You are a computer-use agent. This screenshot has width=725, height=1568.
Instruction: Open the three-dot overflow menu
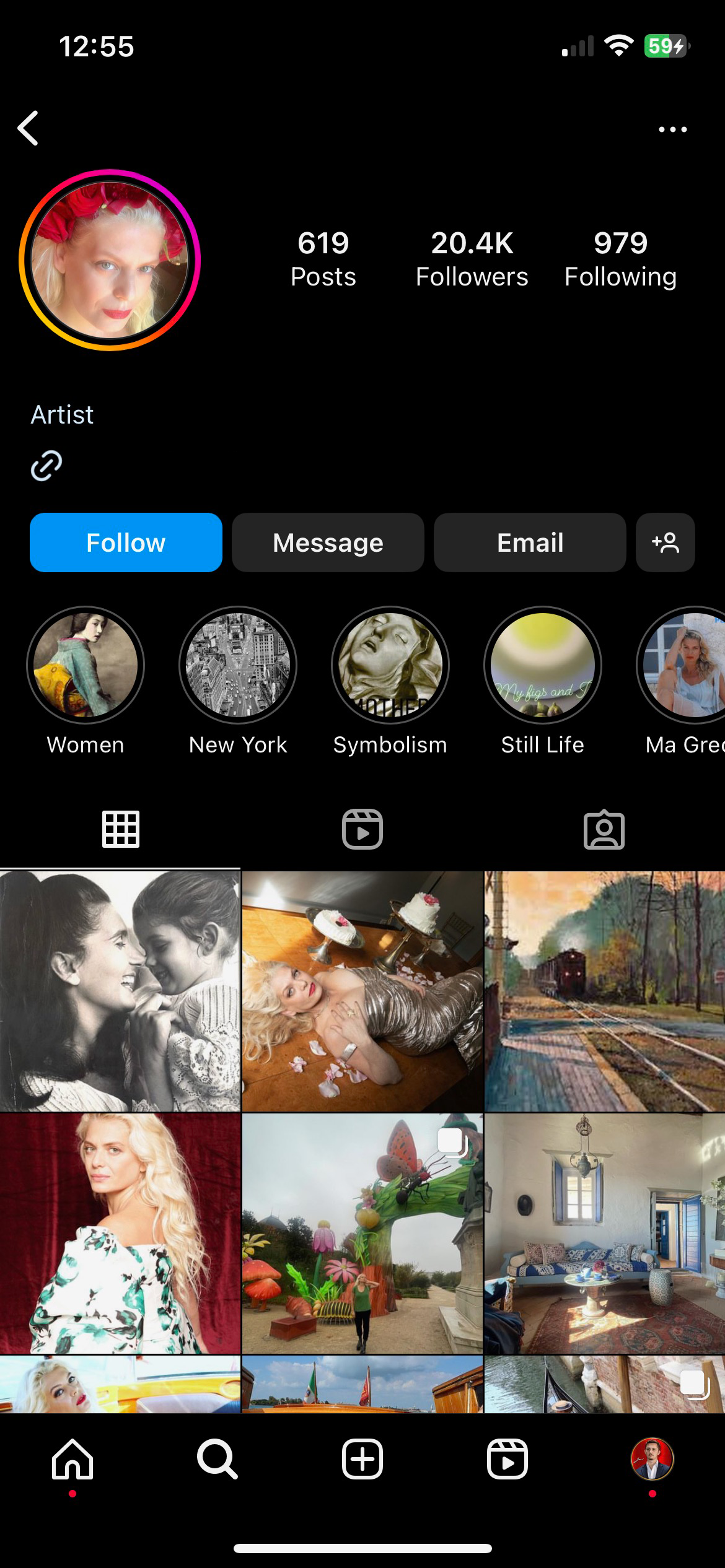[672, 129]
